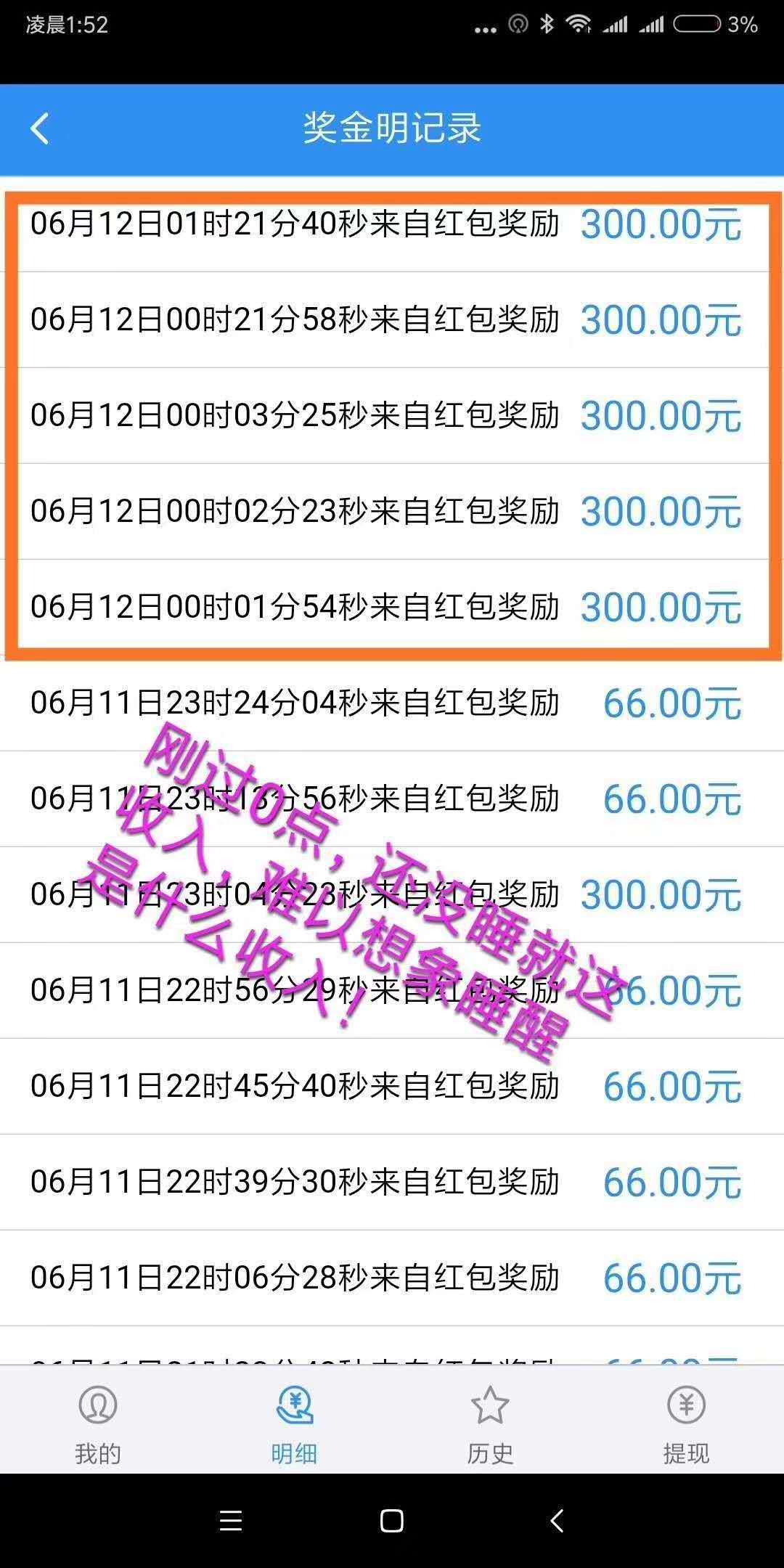
Task: Go back using the header arrow
Action: [x=40, y=129]
